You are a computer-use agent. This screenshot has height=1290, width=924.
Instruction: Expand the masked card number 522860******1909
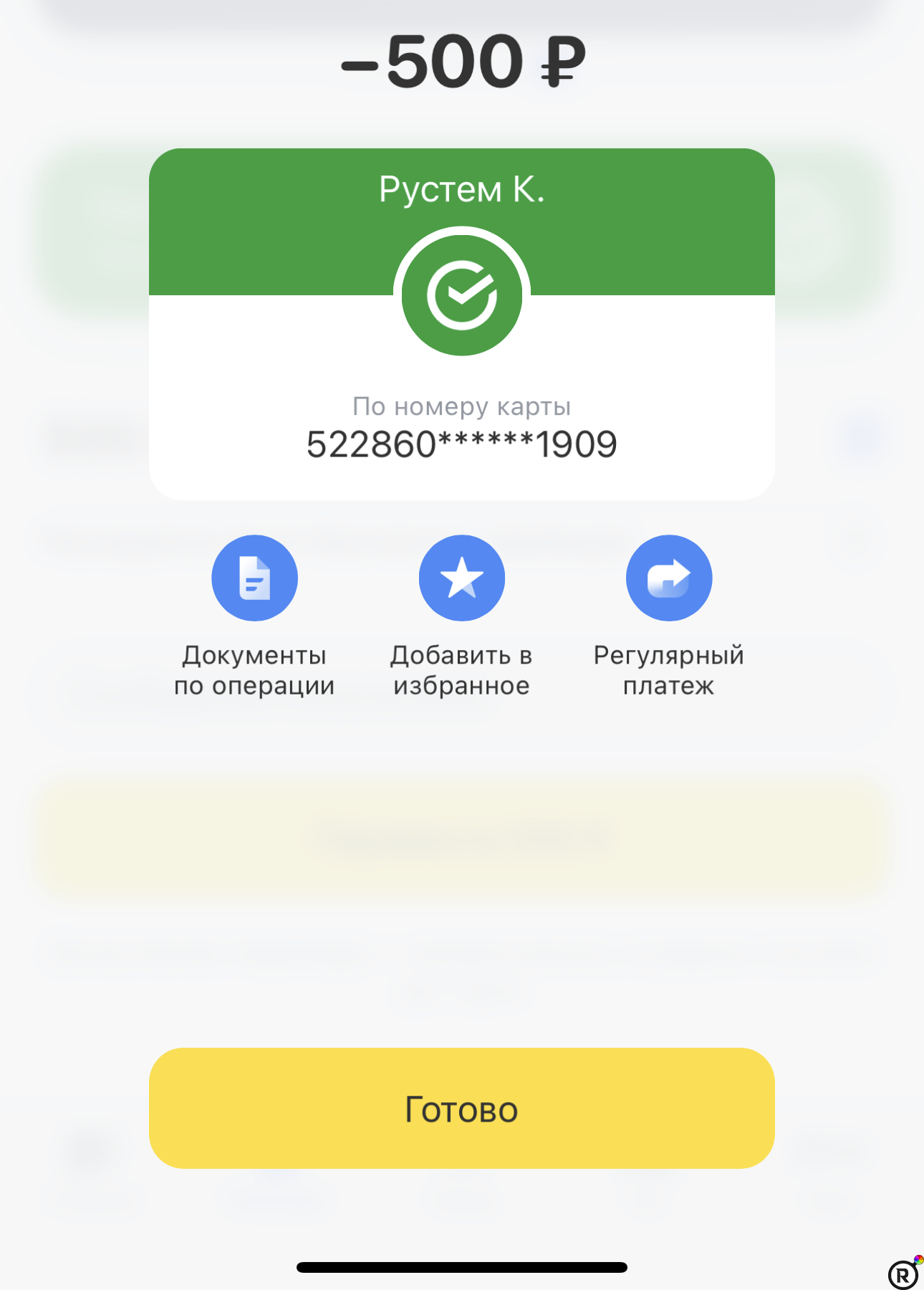[x=462, y=444]
